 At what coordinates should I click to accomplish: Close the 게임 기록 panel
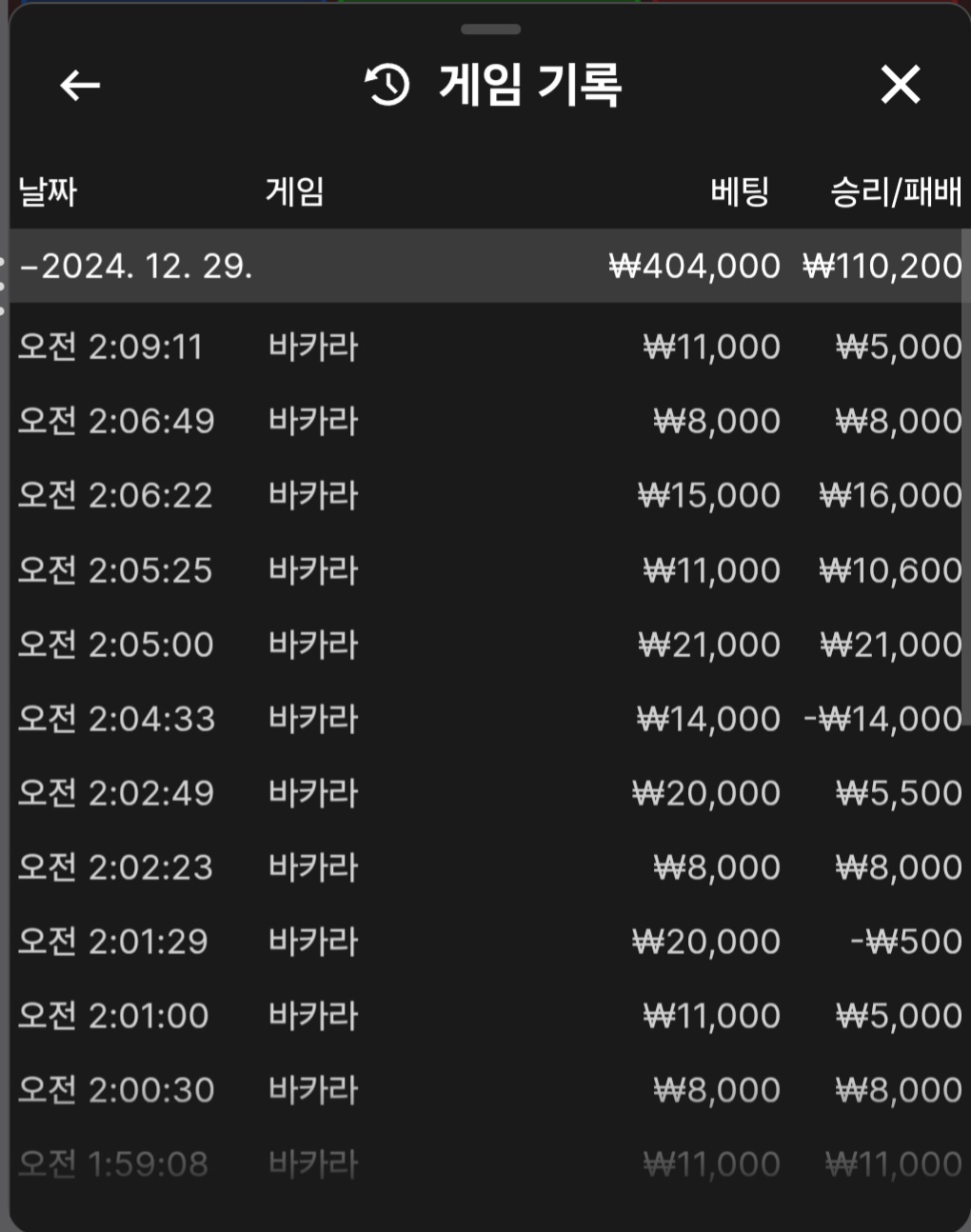click(900, 85)
